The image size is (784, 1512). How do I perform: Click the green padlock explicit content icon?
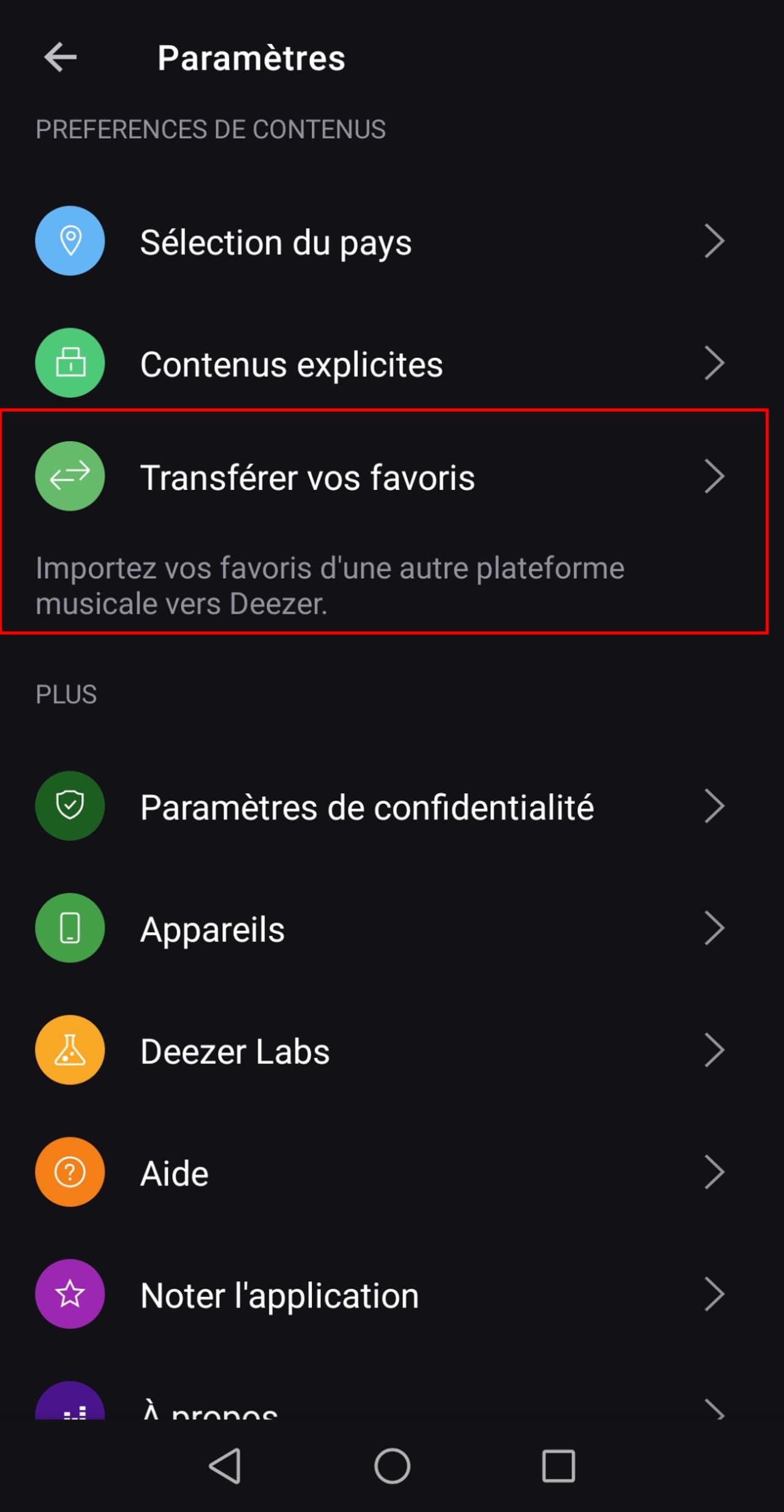tap(69, 363)
